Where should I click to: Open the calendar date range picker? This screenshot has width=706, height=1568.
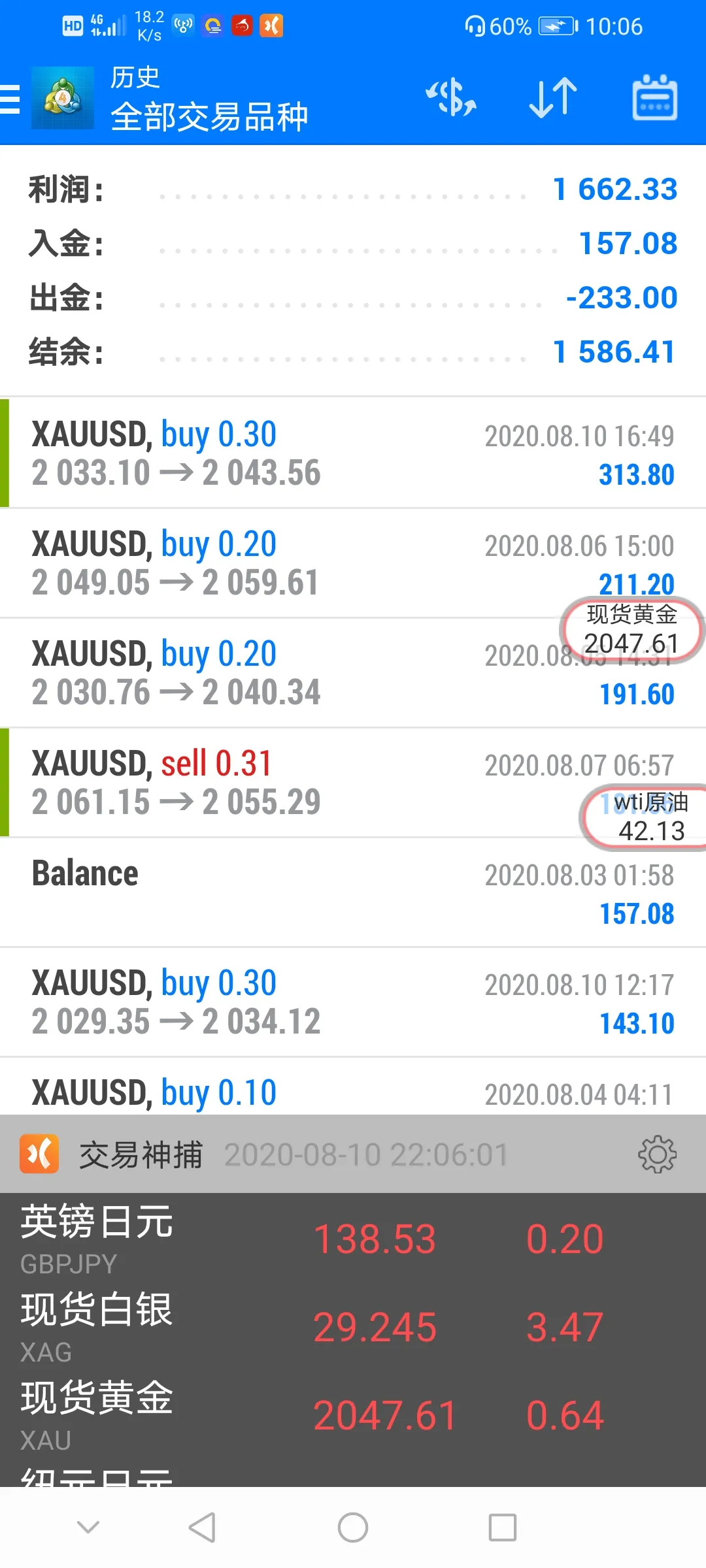[654, 98]
